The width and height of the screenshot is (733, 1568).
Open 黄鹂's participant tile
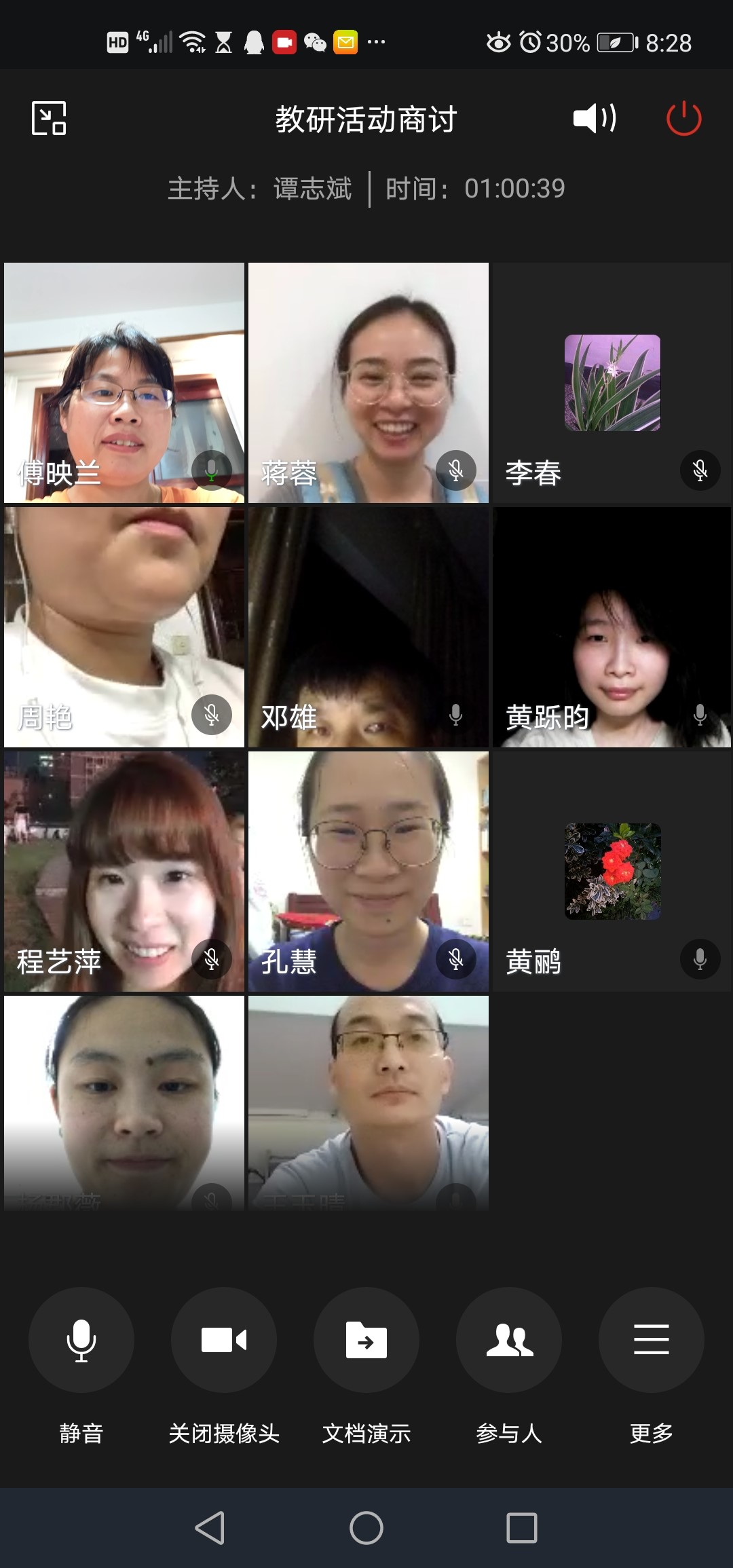coord(612,872)
